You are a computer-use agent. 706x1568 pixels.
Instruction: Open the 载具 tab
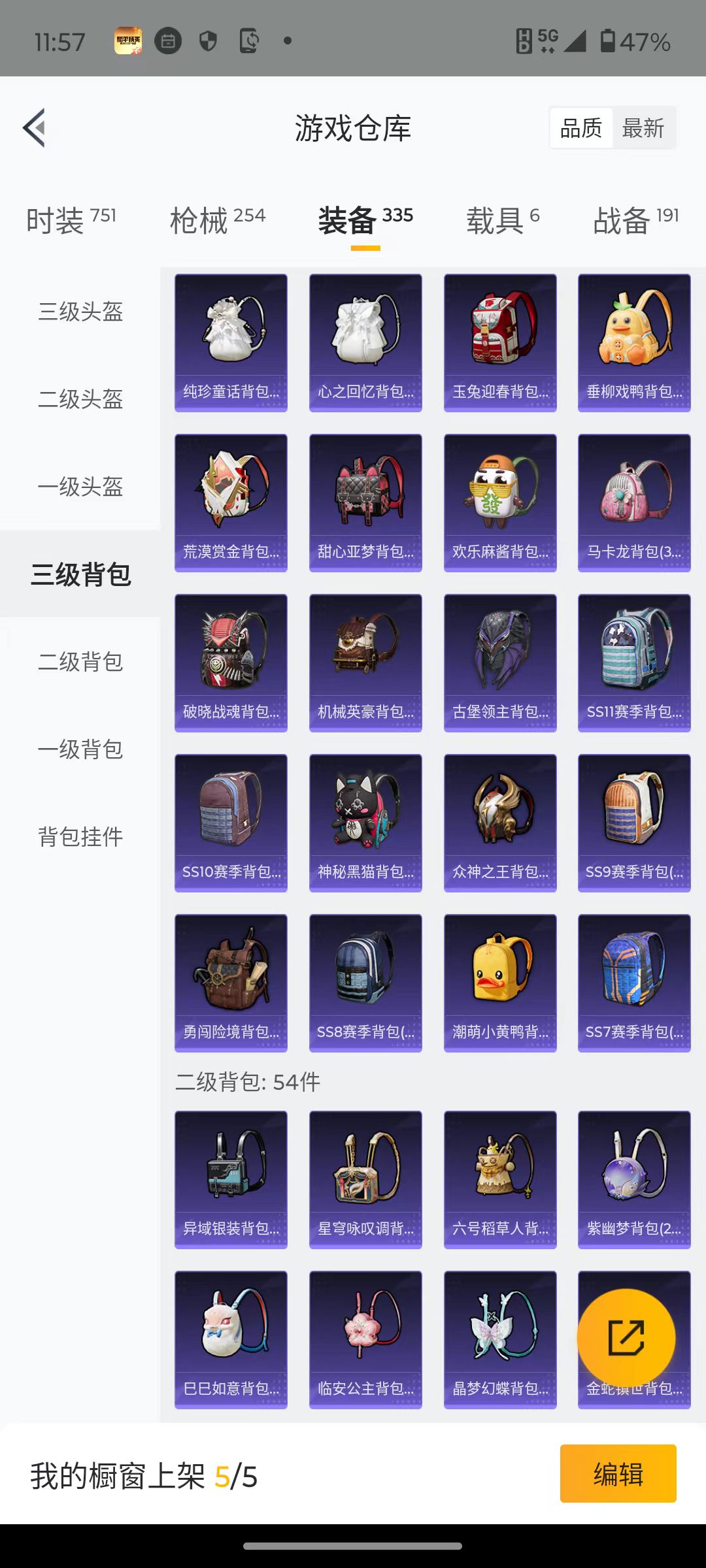point(503,220)
